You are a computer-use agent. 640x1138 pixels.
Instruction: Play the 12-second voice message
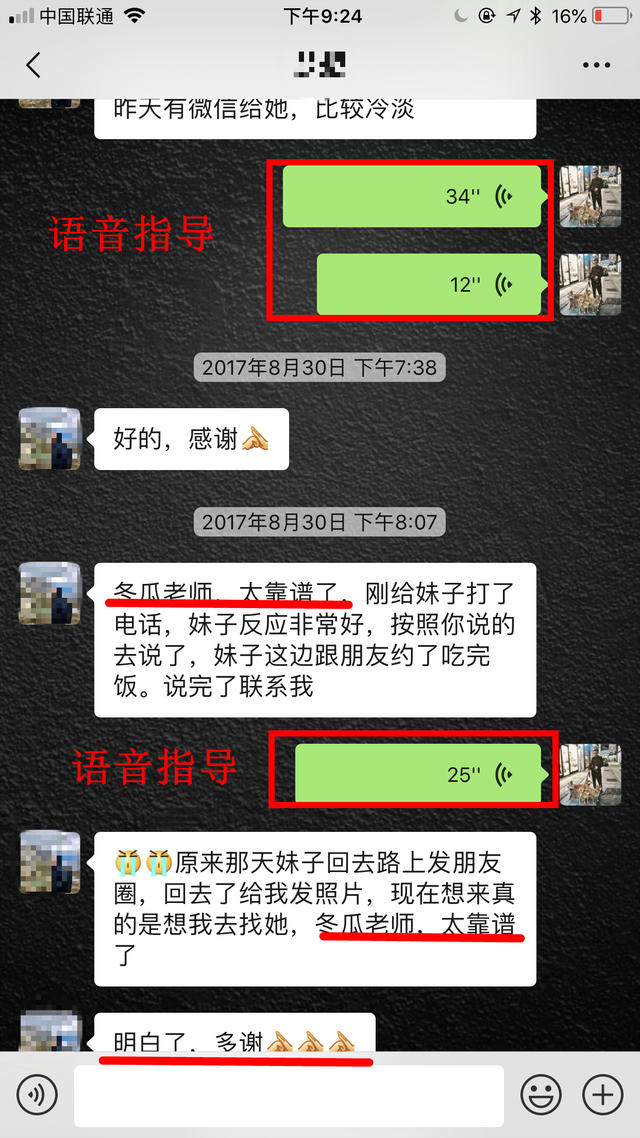click(x=428, y=285)
